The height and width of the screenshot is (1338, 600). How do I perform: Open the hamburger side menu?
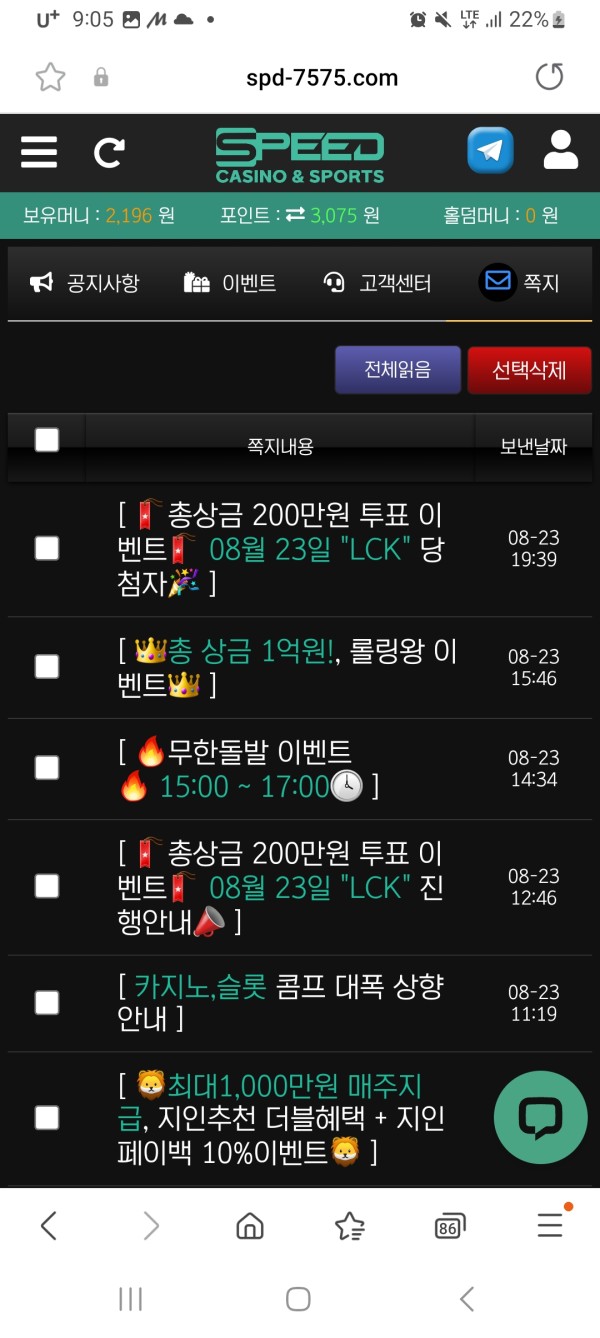pyautogui.click(x=39, y=152)
